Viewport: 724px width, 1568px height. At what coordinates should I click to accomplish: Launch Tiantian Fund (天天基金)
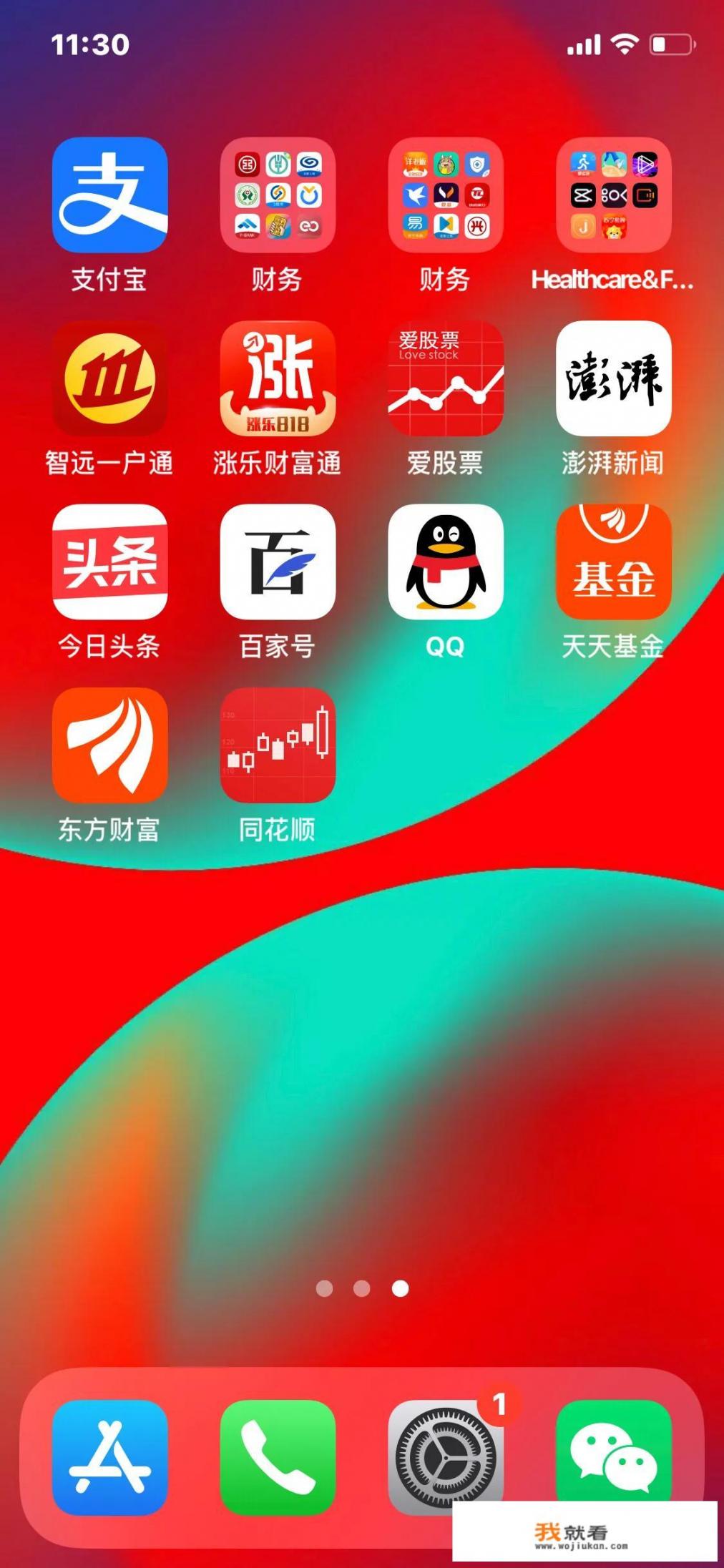click(x=614, y=562)
